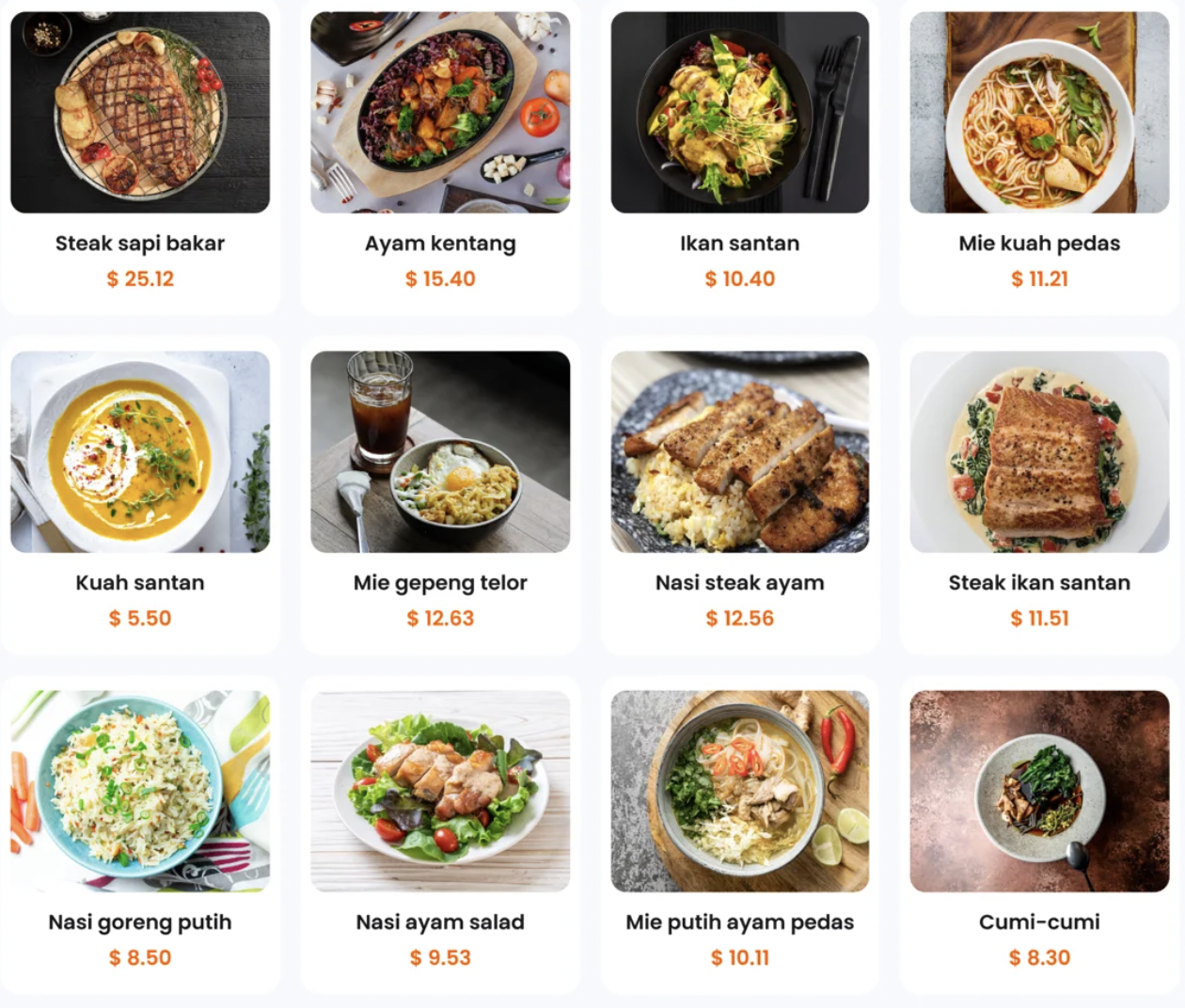This screenshot has height=1008, width=1185.
Task: Open Mie kuah pedas details
Action: click(x=1039, y=113)
